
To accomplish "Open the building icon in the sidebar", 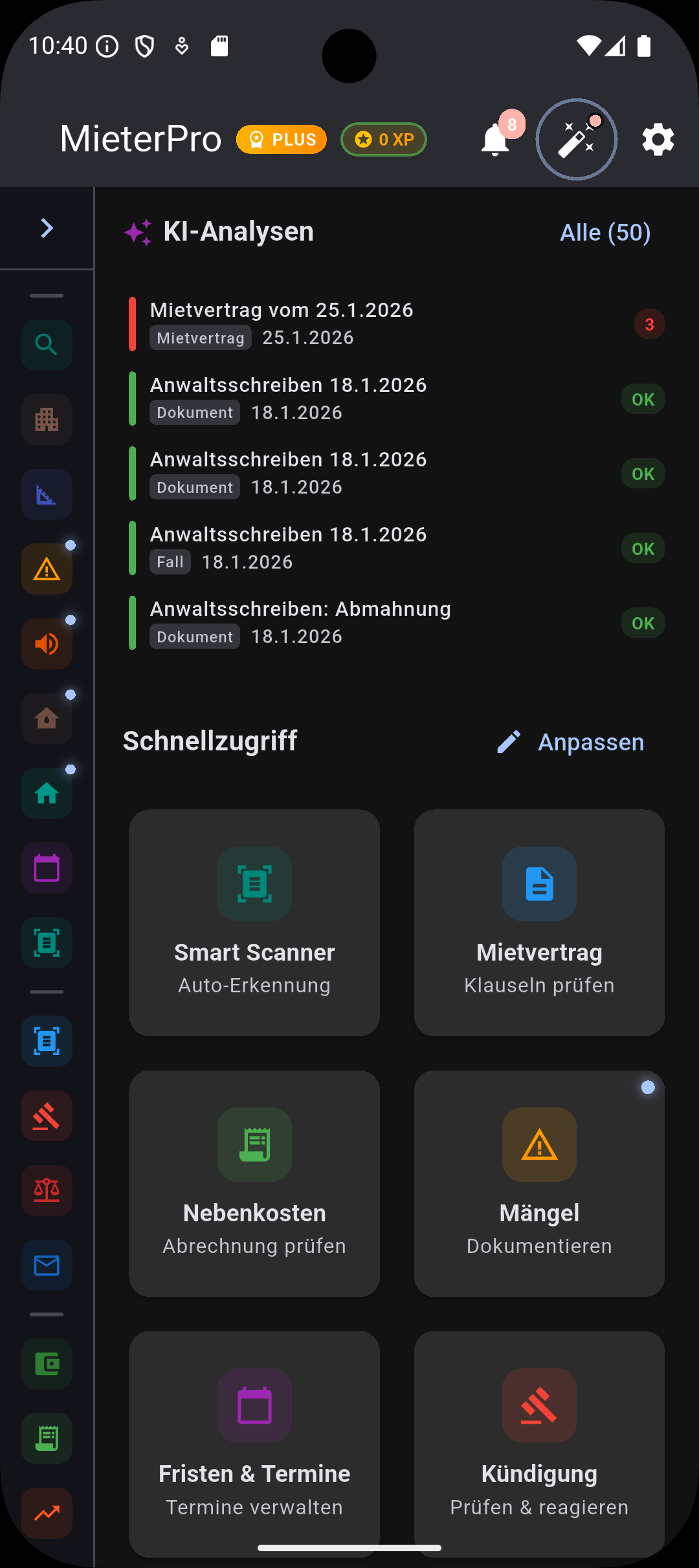I will pos(46,420).
